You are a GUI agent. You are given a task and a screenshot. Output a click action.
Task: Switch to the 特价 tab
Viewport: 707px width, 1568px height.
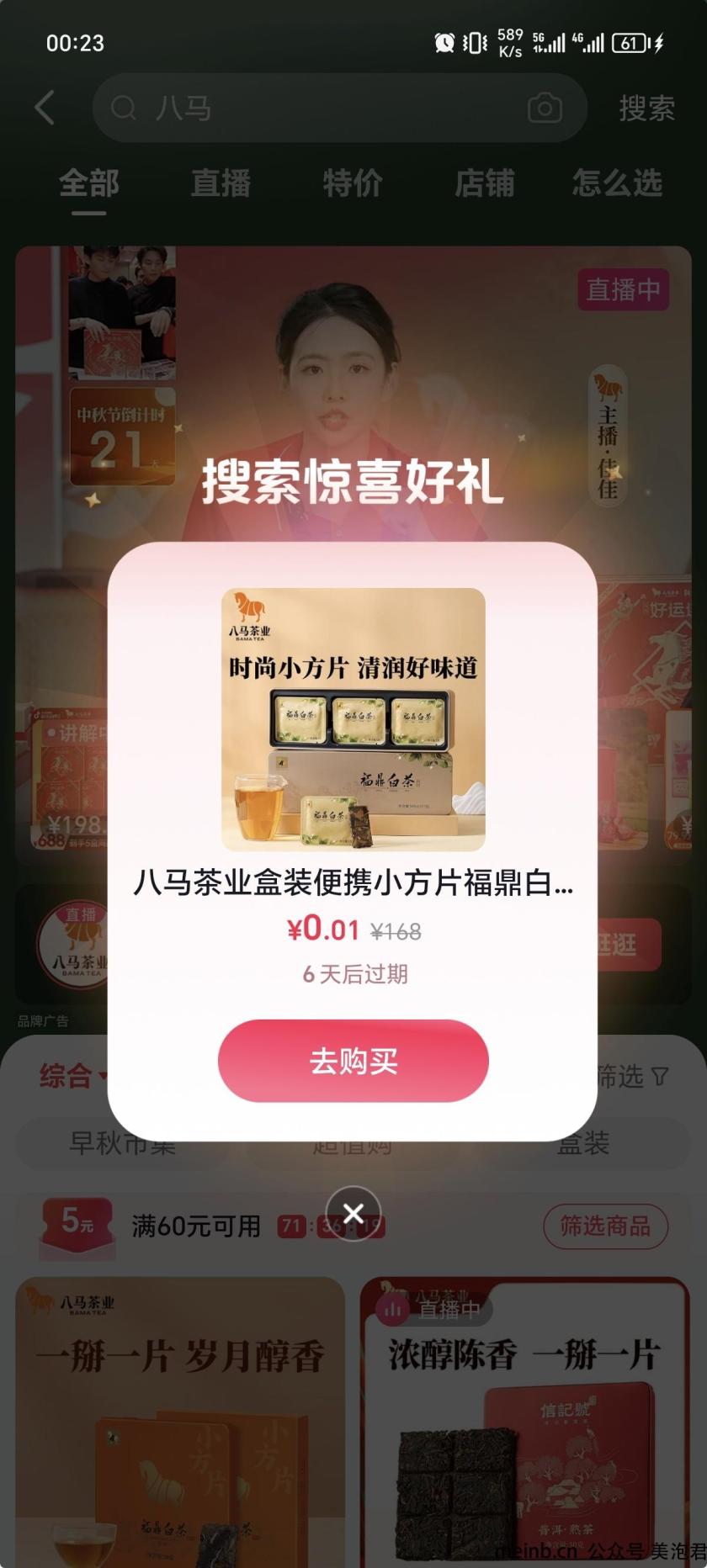[x=353, y=183]
